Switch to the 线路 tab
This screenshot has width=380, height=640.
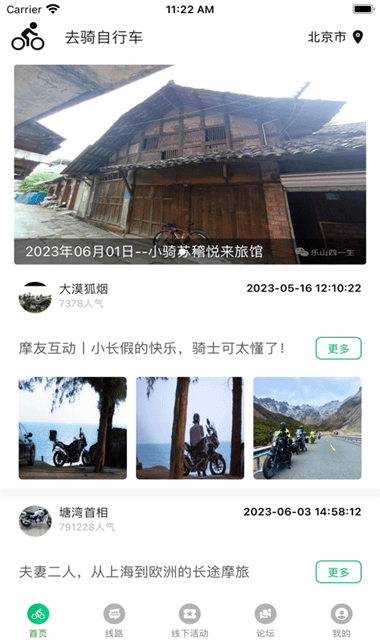(x=114, y=620)
